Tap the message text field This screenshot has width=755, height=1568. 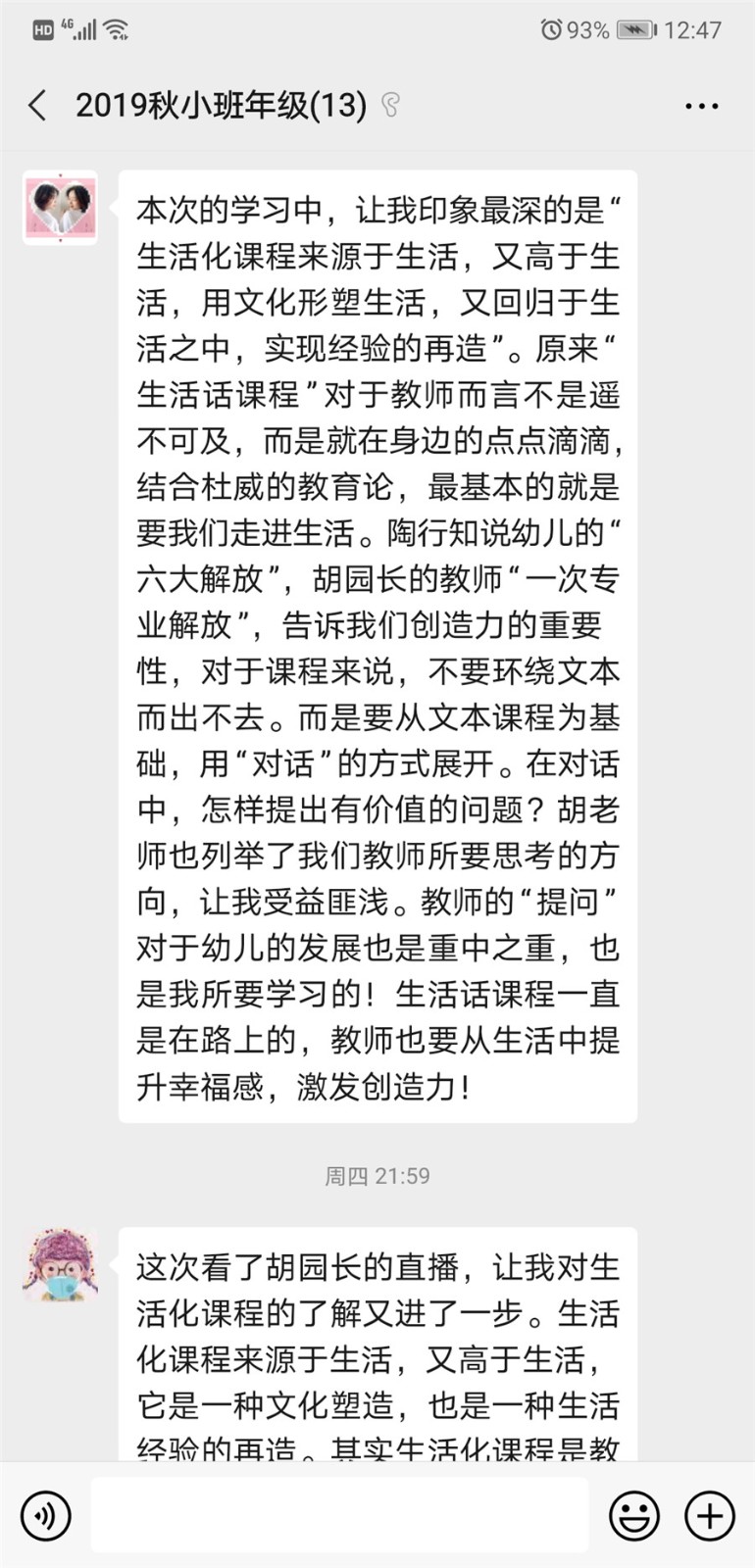[x=339, y=1515]
